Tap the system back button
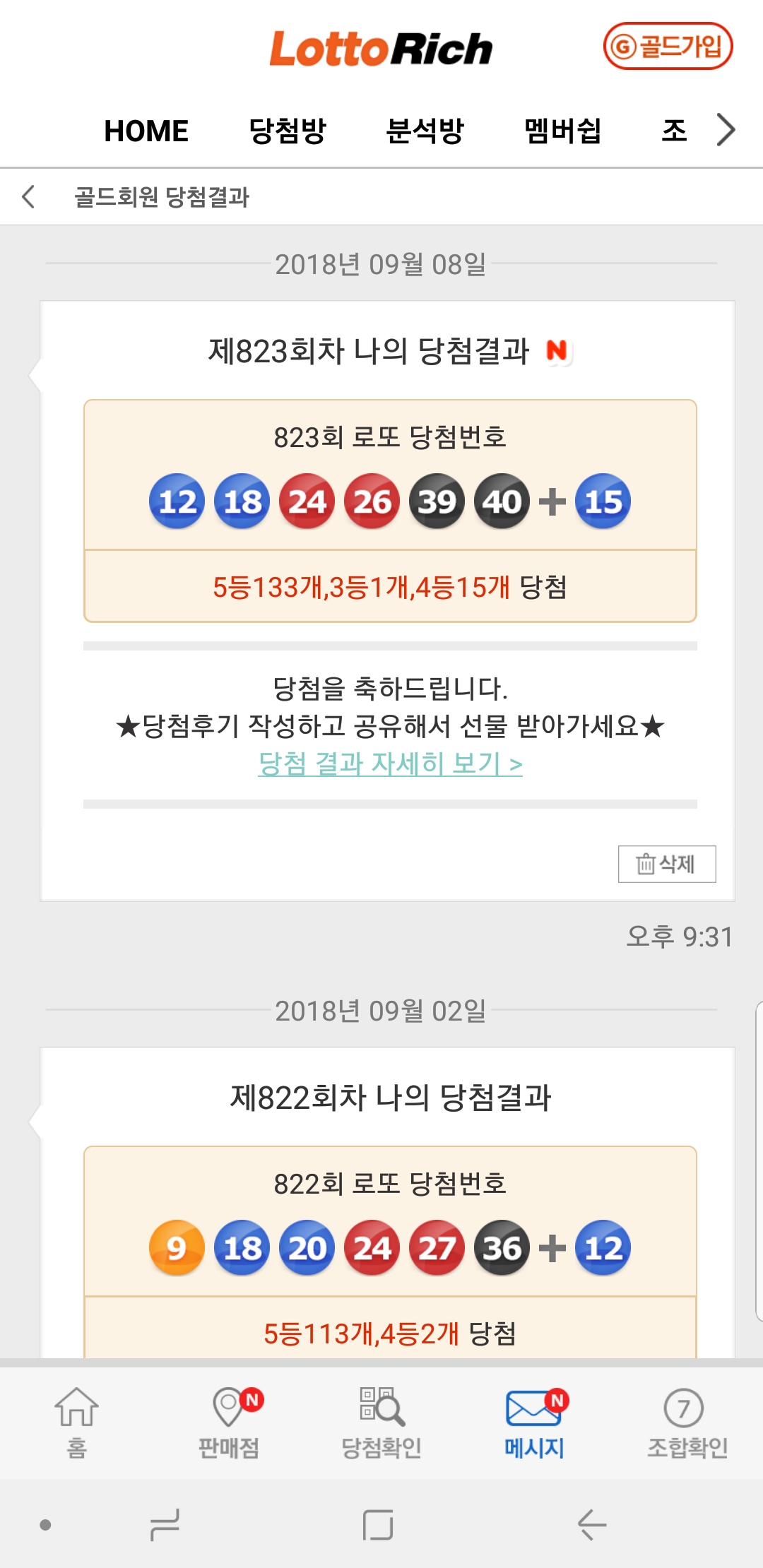The image size is (763, 1568). (x=592, y=1525)
